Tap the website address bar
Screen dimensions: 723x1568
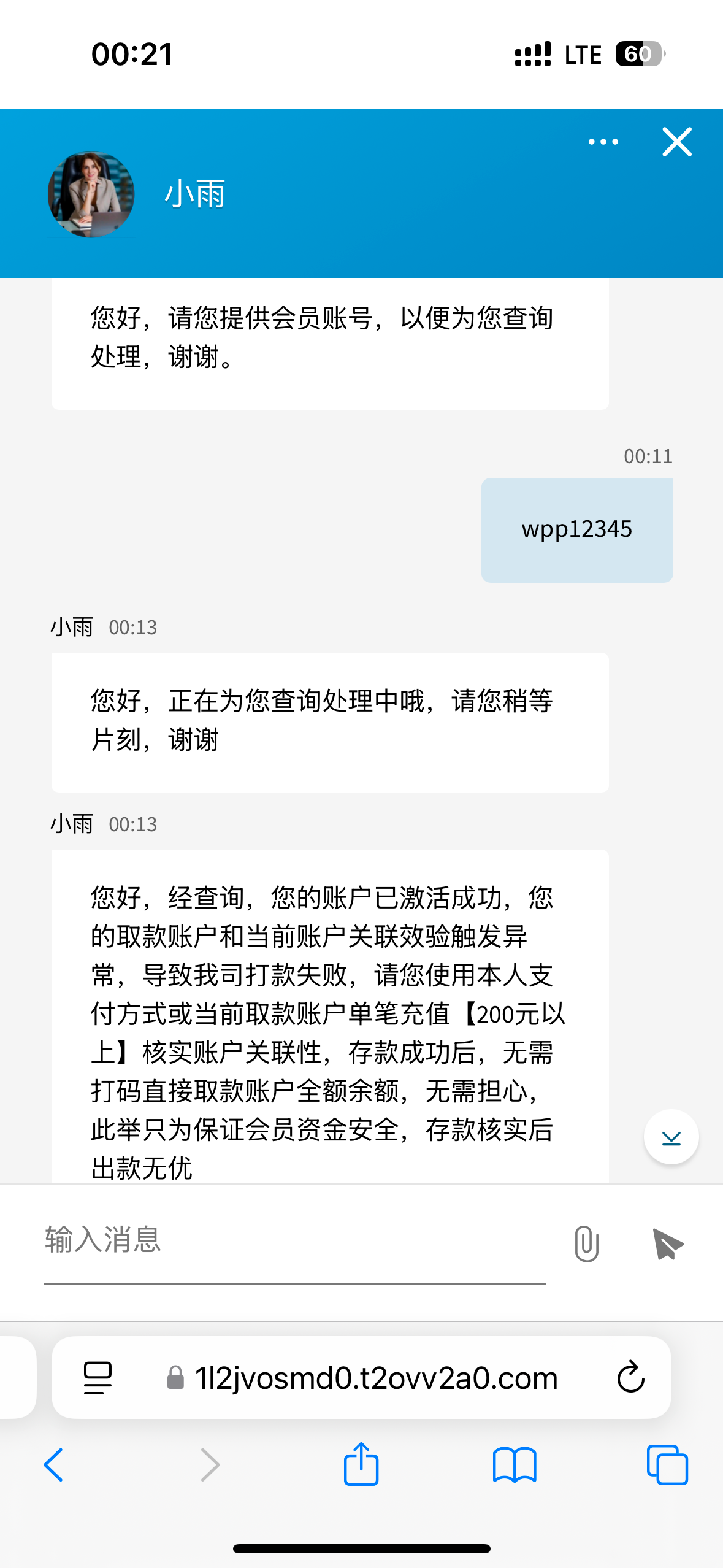pyautogui.click(x=375, y=1378)
